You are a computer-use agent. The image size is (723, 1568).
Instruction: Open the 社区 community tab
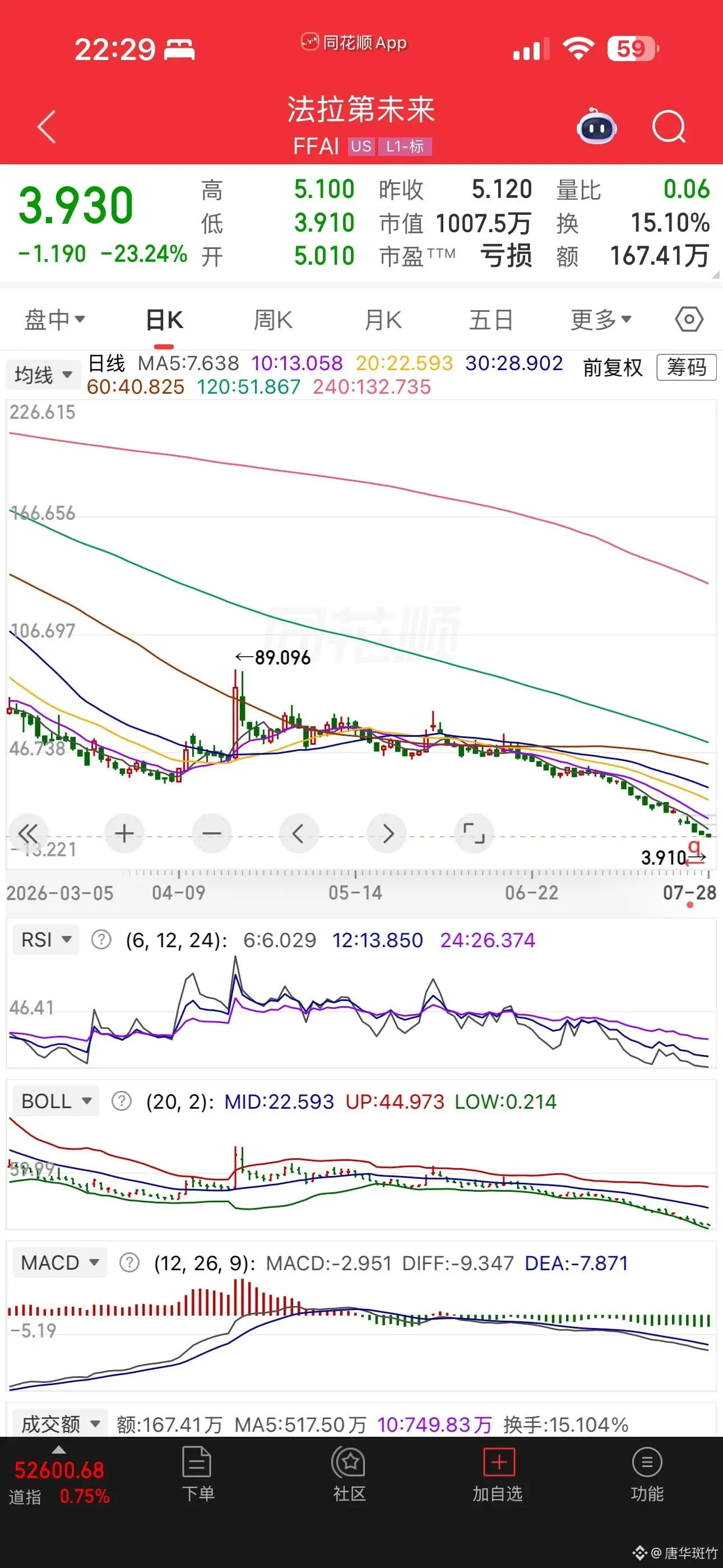349,1474
